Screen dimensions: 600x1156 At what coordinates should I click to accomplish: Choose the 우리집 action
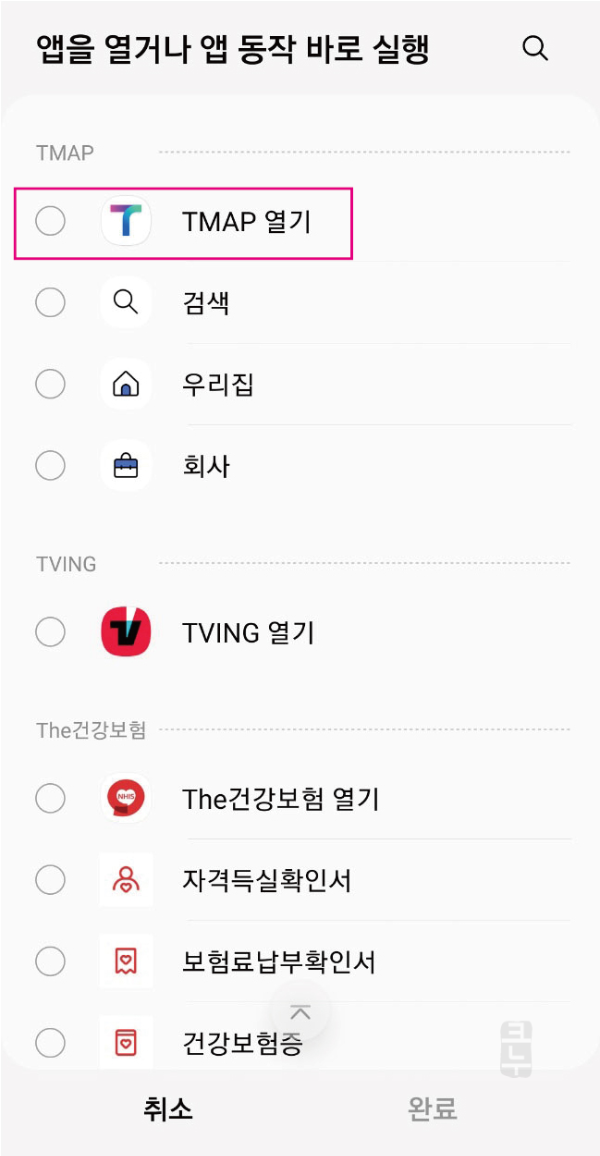(x=300, y=384)
